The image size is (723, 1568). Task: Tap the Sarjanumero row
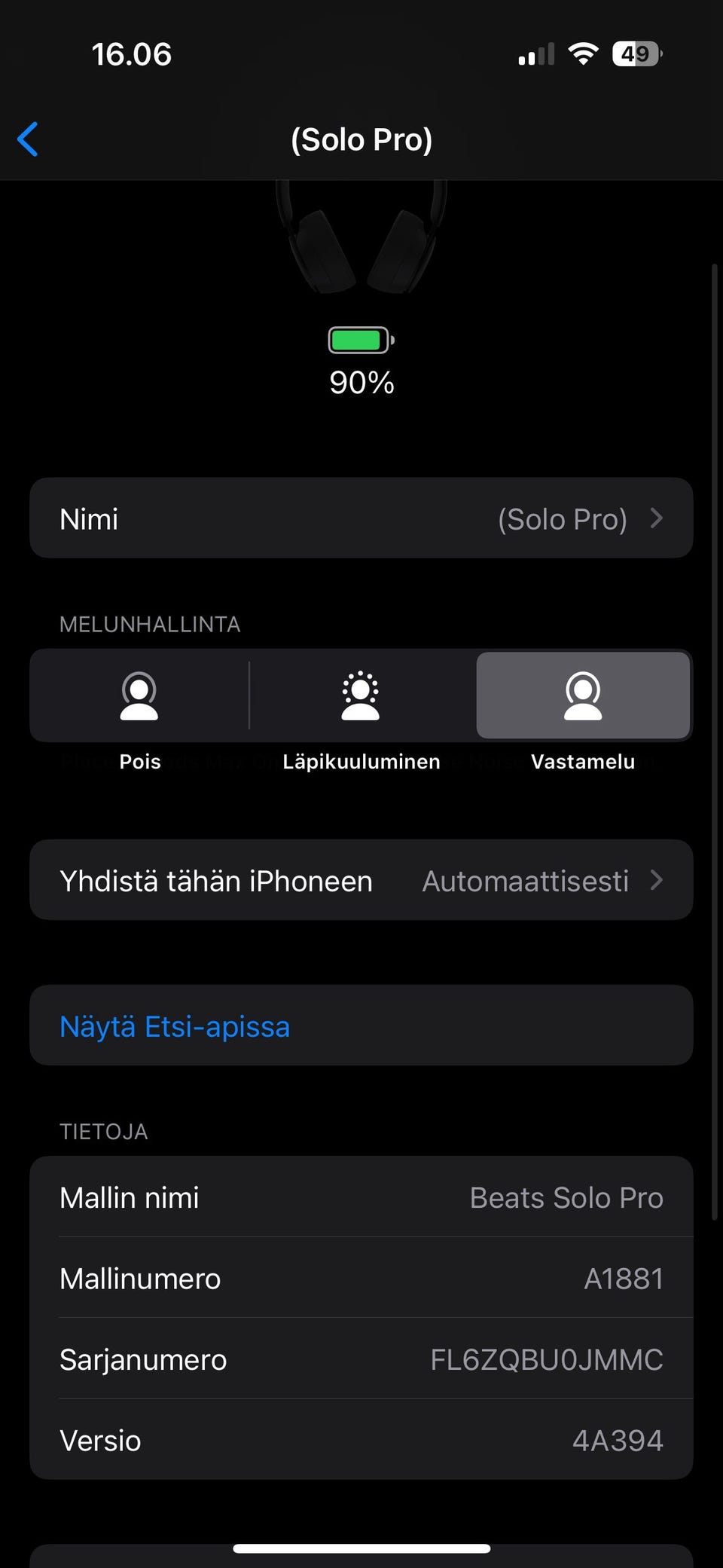[360, 1360]
